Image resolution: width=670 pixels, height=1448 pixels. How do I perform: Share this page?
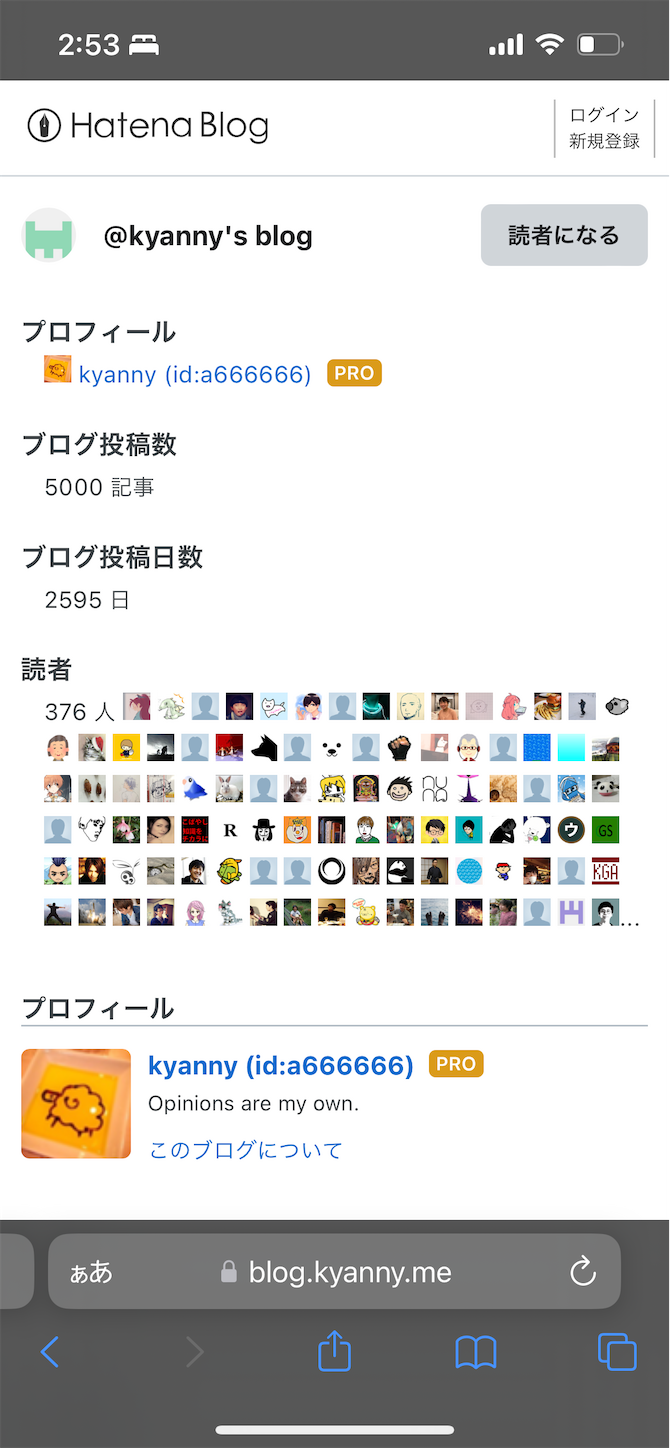(335, 1353)
